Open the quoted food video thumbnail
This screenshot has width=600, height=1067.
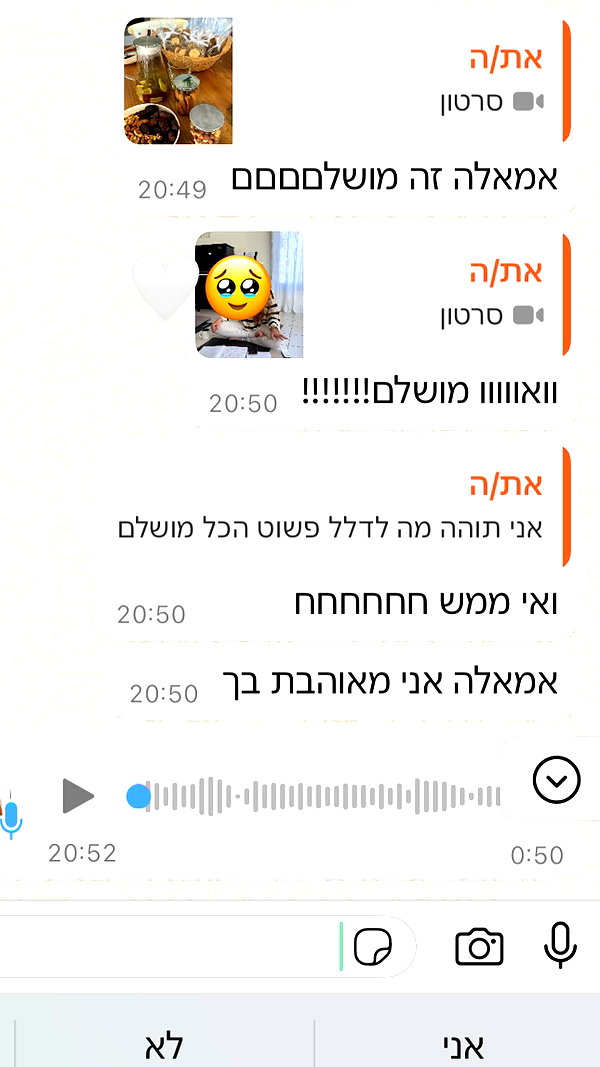pyautogui.click(x=178, y=81)
